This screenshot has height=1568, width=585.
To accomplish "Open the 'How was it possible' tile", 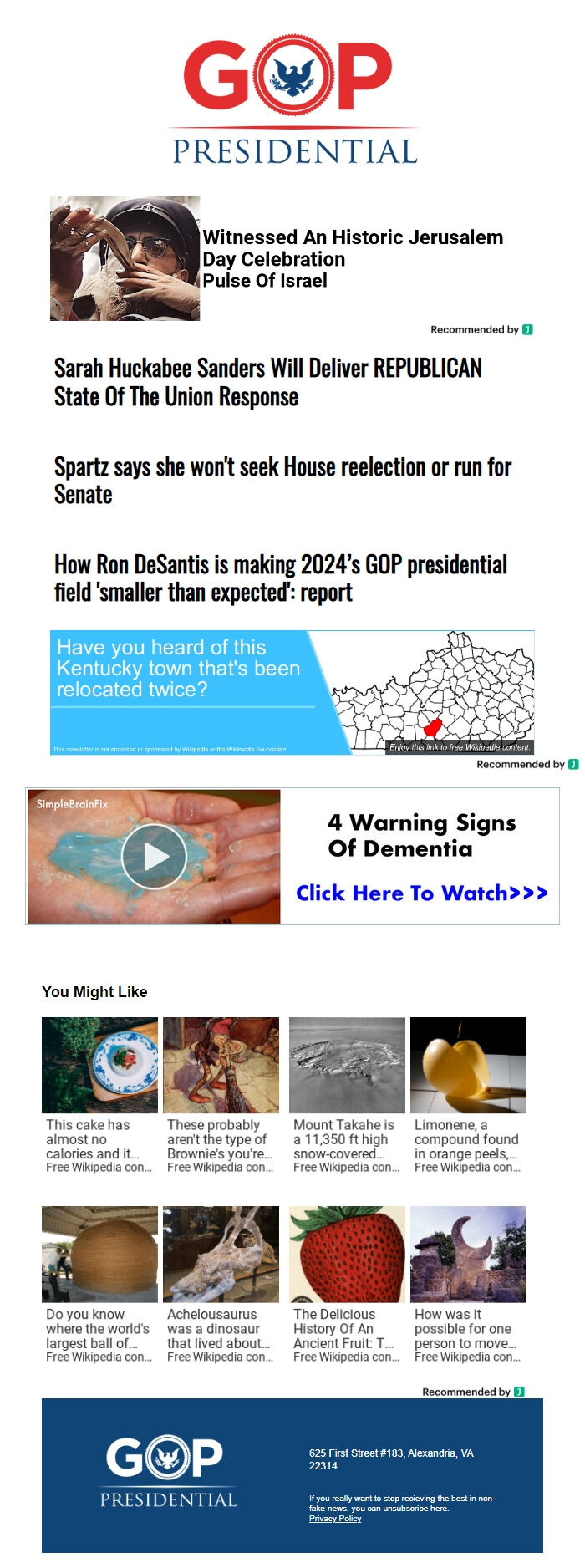I will pos(468,1284).
